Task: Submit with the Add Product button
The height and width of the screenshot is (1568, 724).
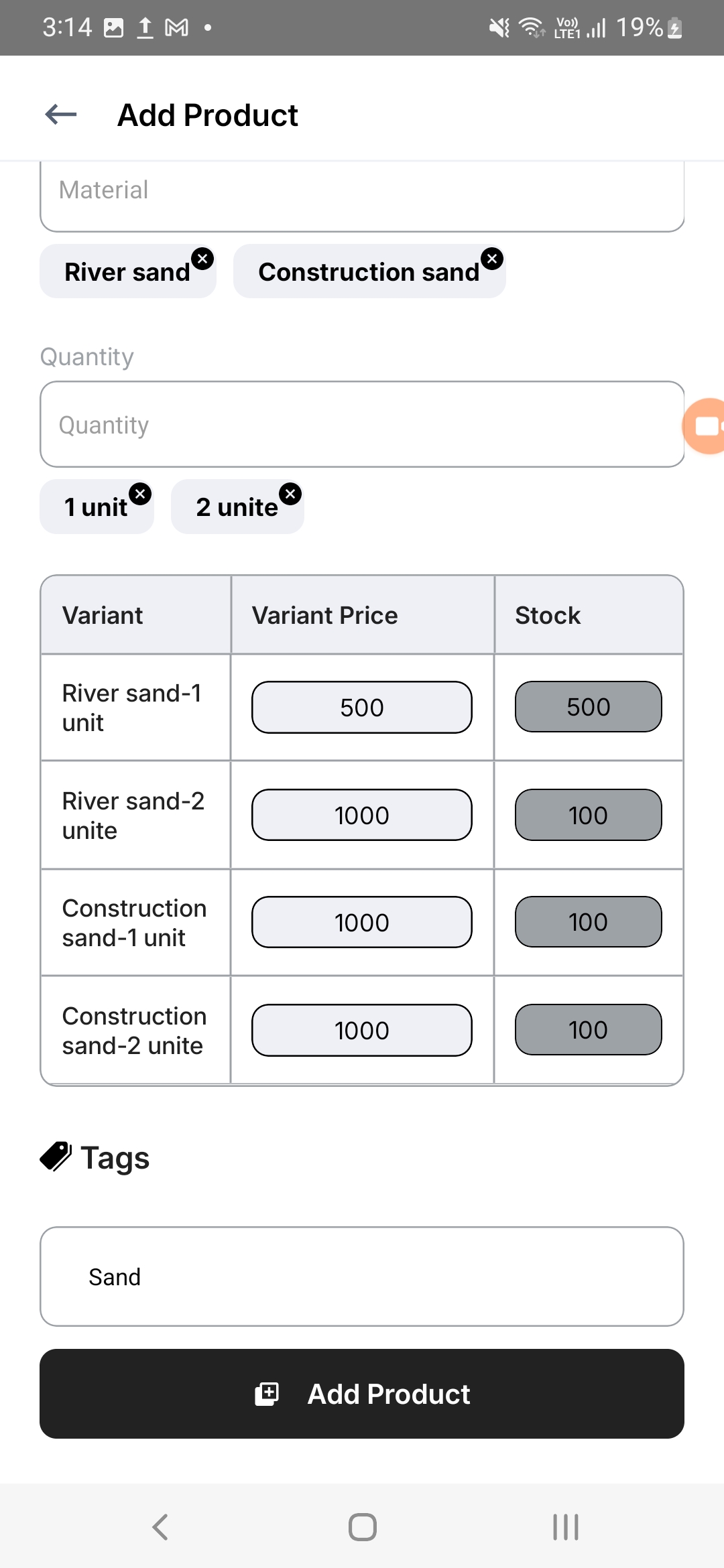Action: [362, 1394]
